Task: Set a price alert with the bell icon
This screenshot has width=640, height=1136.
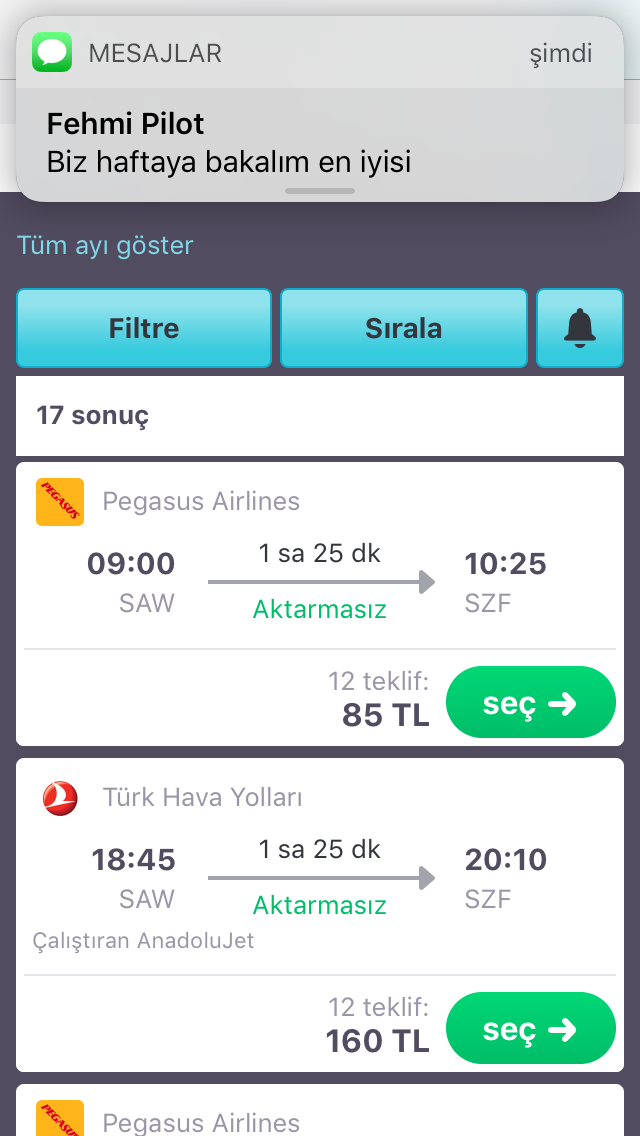Action: pyautogui.click(x=580, y=328)
